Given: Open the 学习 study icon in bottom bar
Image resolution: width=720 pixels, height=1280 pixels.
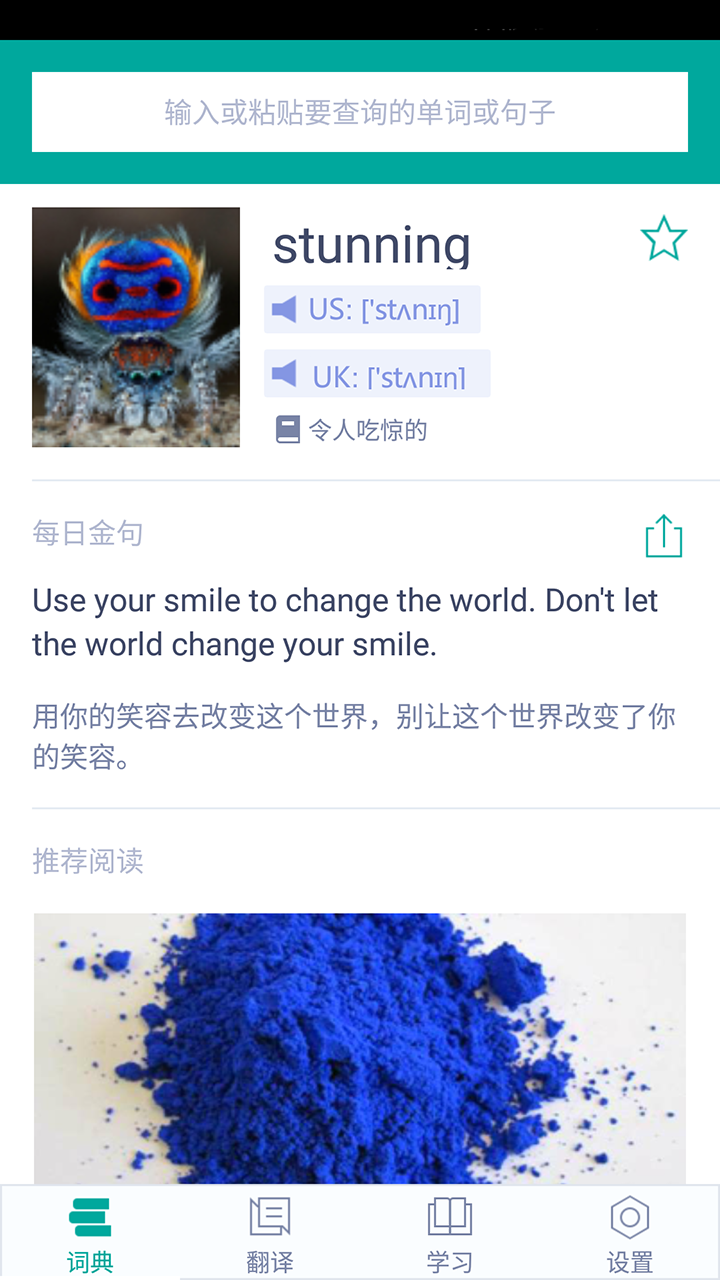Looking at the screenshot, I should pyautogui.click(x=450, y=1215).
